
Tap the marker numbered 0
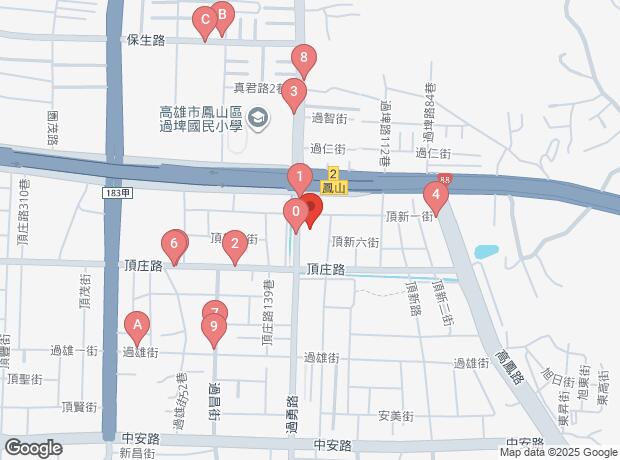294,212
